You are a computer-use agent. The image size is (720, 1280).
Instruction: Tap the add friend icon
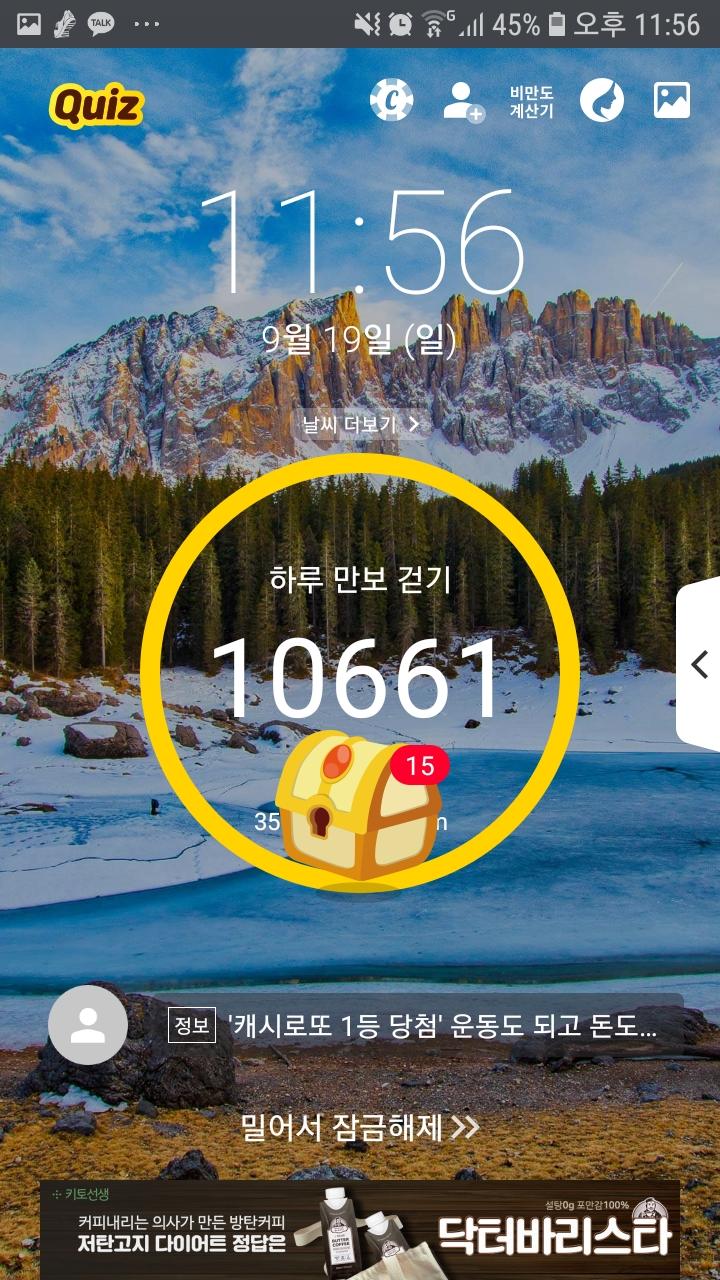(463, 101)
